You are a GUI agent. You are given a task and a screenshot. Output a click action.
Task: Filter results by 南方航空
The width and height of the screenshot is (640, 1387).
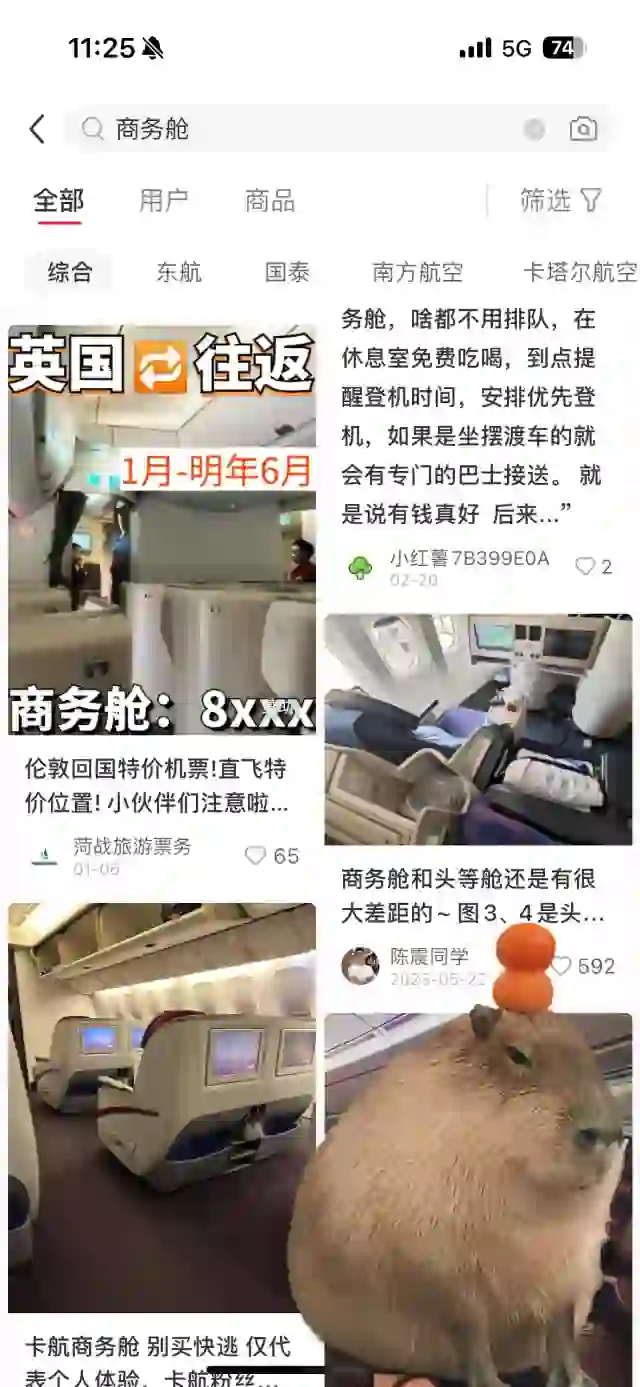(418, 272)
